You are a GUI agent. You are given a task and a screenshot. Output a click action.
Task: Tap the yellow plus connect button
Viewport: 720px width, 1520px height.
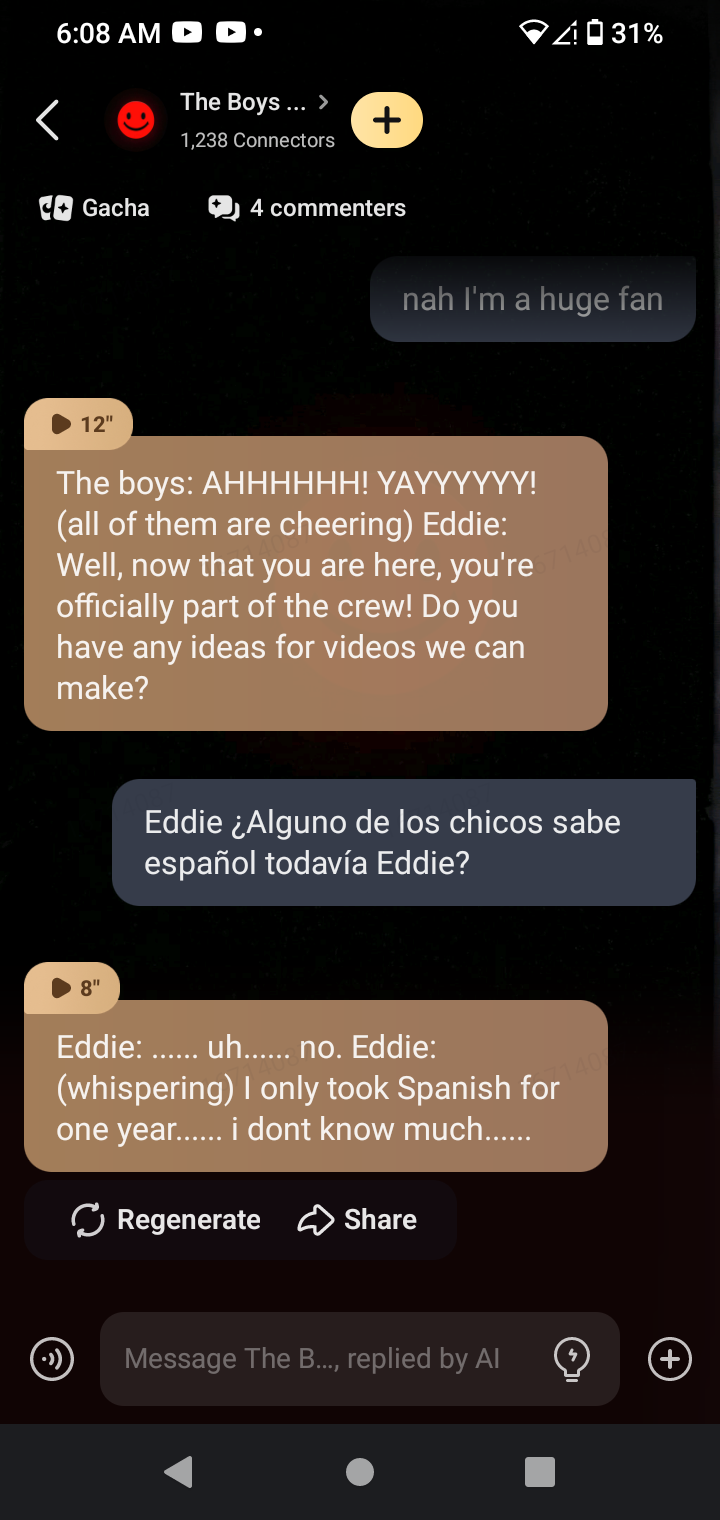[387, 120]
